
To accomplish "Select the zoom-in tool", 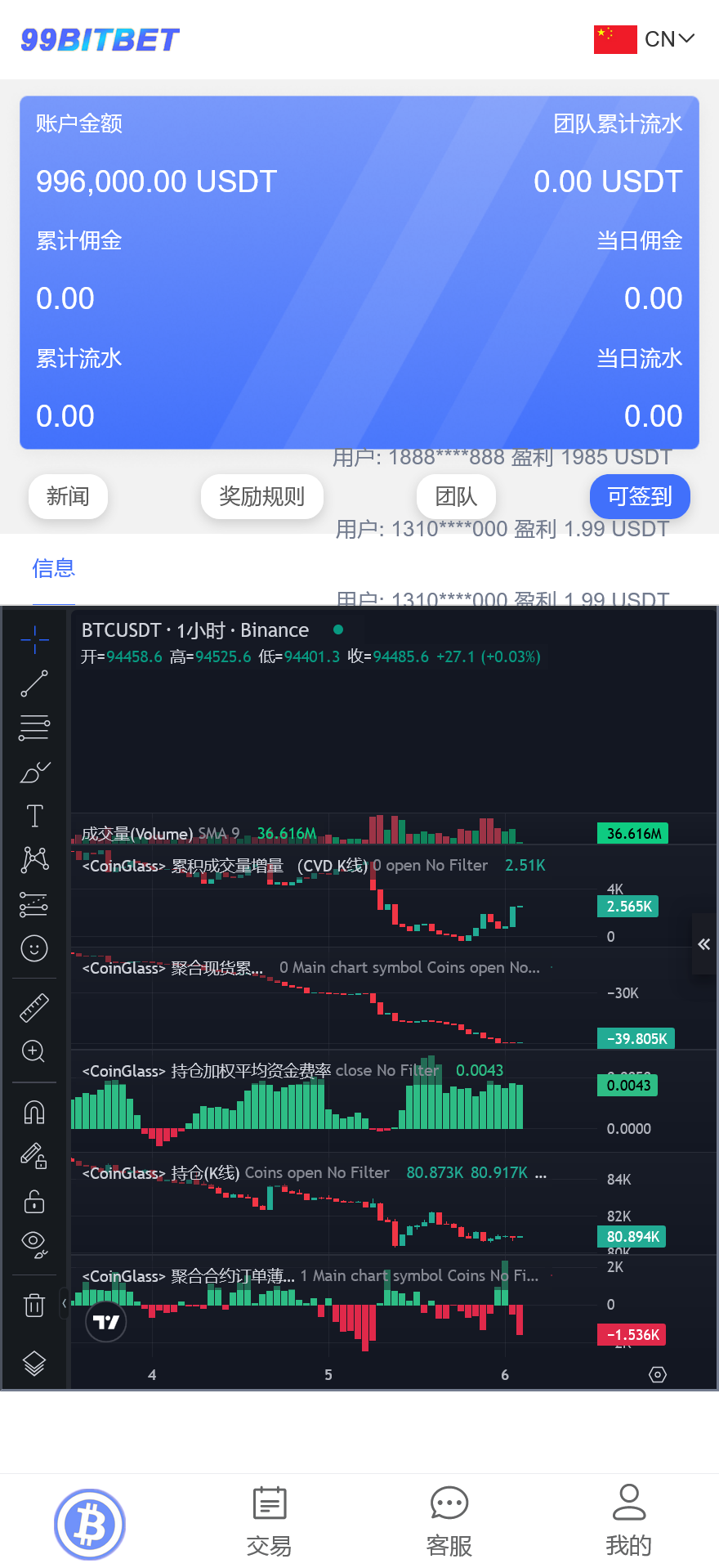I will (33, 1052).
